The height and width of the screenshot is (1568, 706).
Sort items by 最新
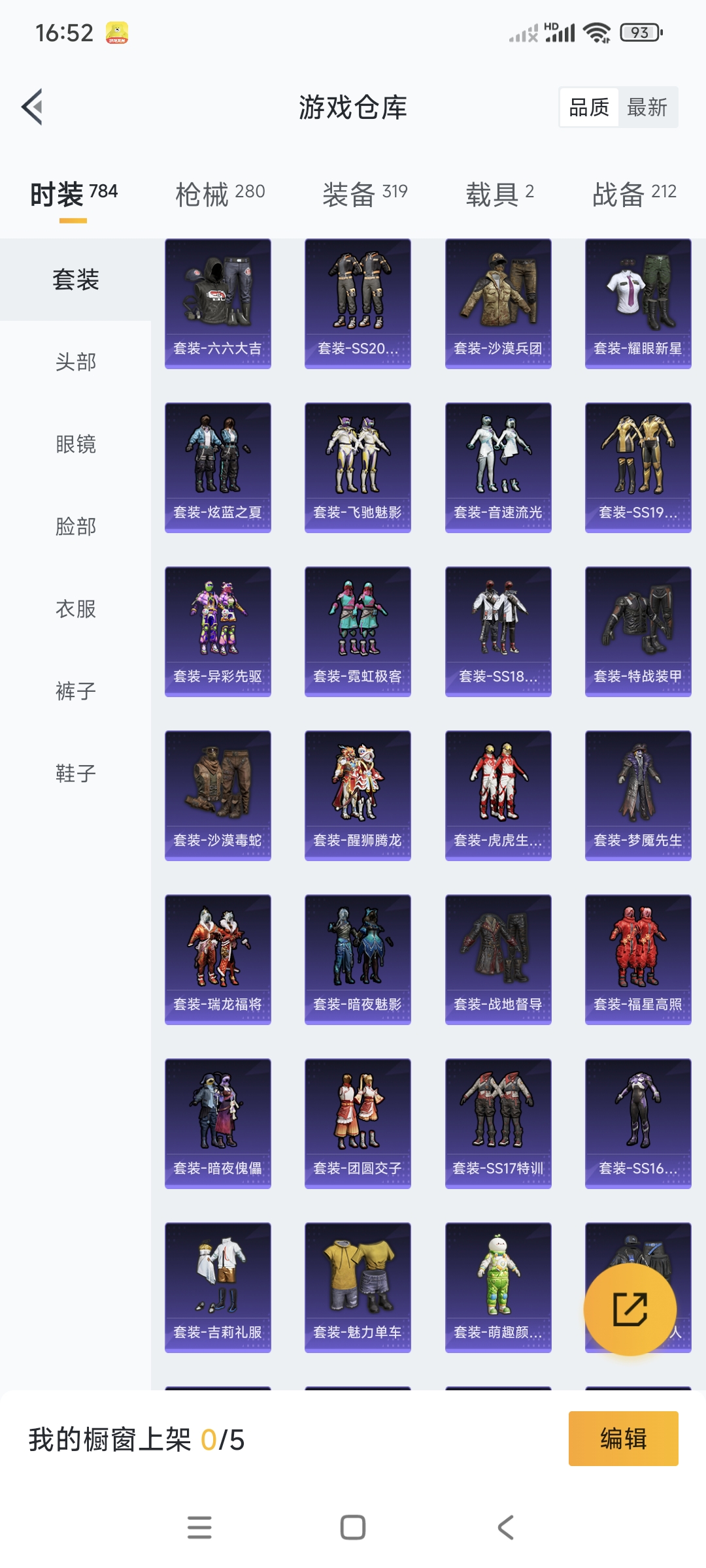tap(647, 107)
